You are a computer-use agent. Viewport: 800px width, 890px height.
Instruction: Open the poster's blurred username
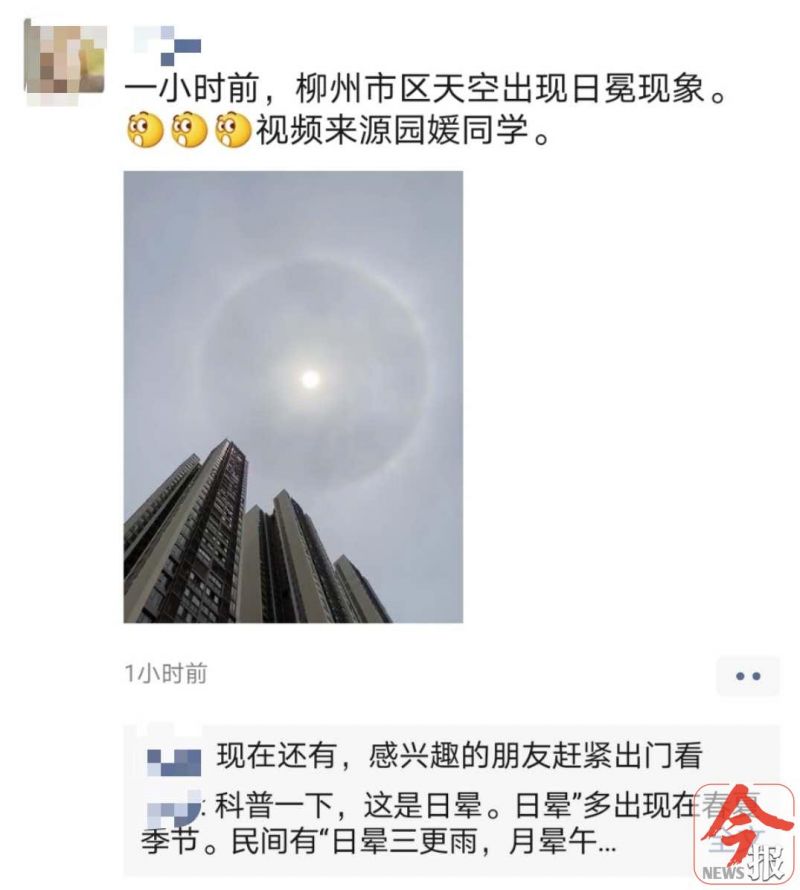[x=168, y=43]
